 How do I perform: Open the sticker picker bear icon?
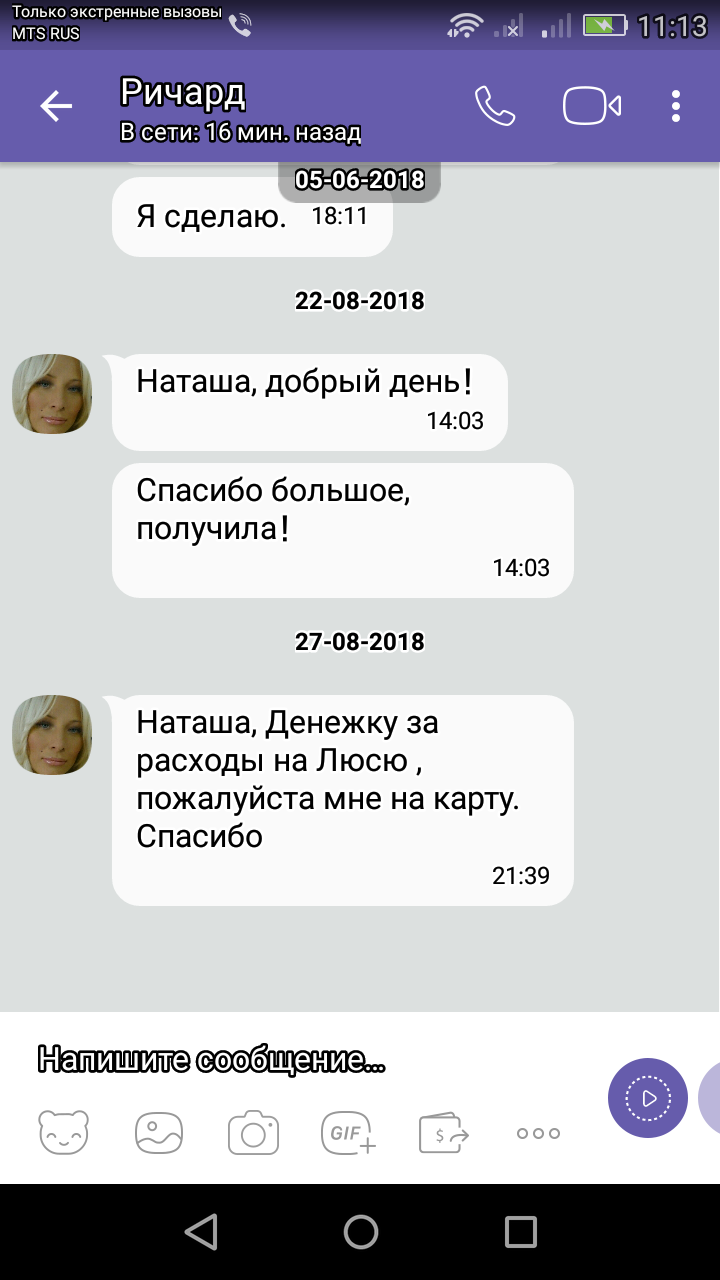(63, 1133)
